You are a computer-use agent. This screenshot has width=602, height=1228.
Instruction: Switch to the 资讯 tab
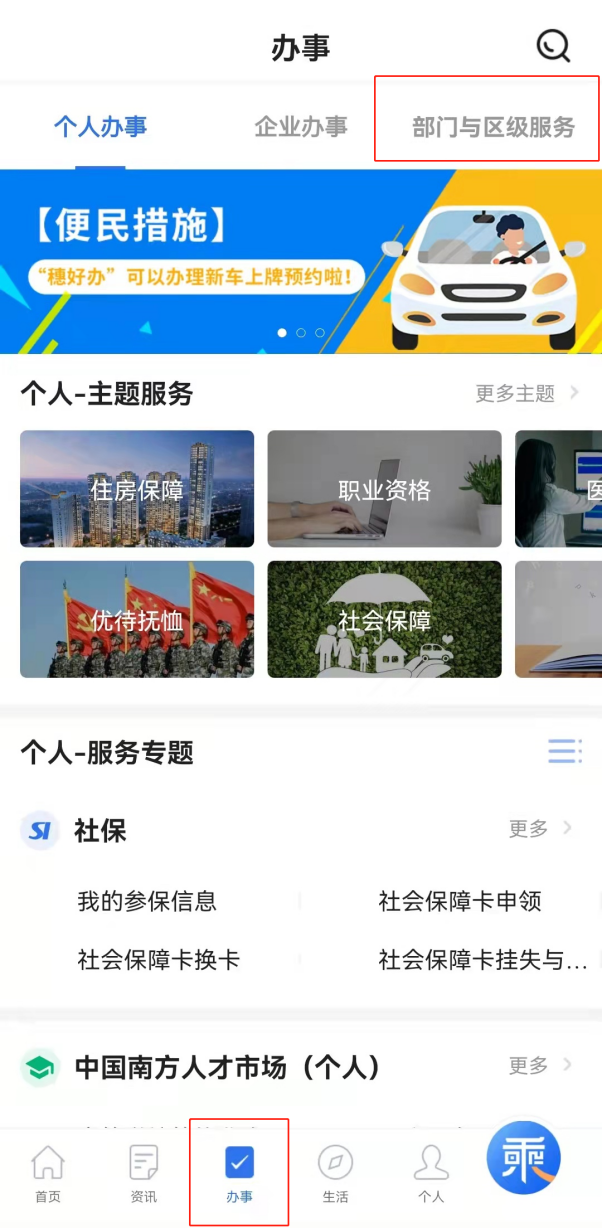tap(143, 1173)
